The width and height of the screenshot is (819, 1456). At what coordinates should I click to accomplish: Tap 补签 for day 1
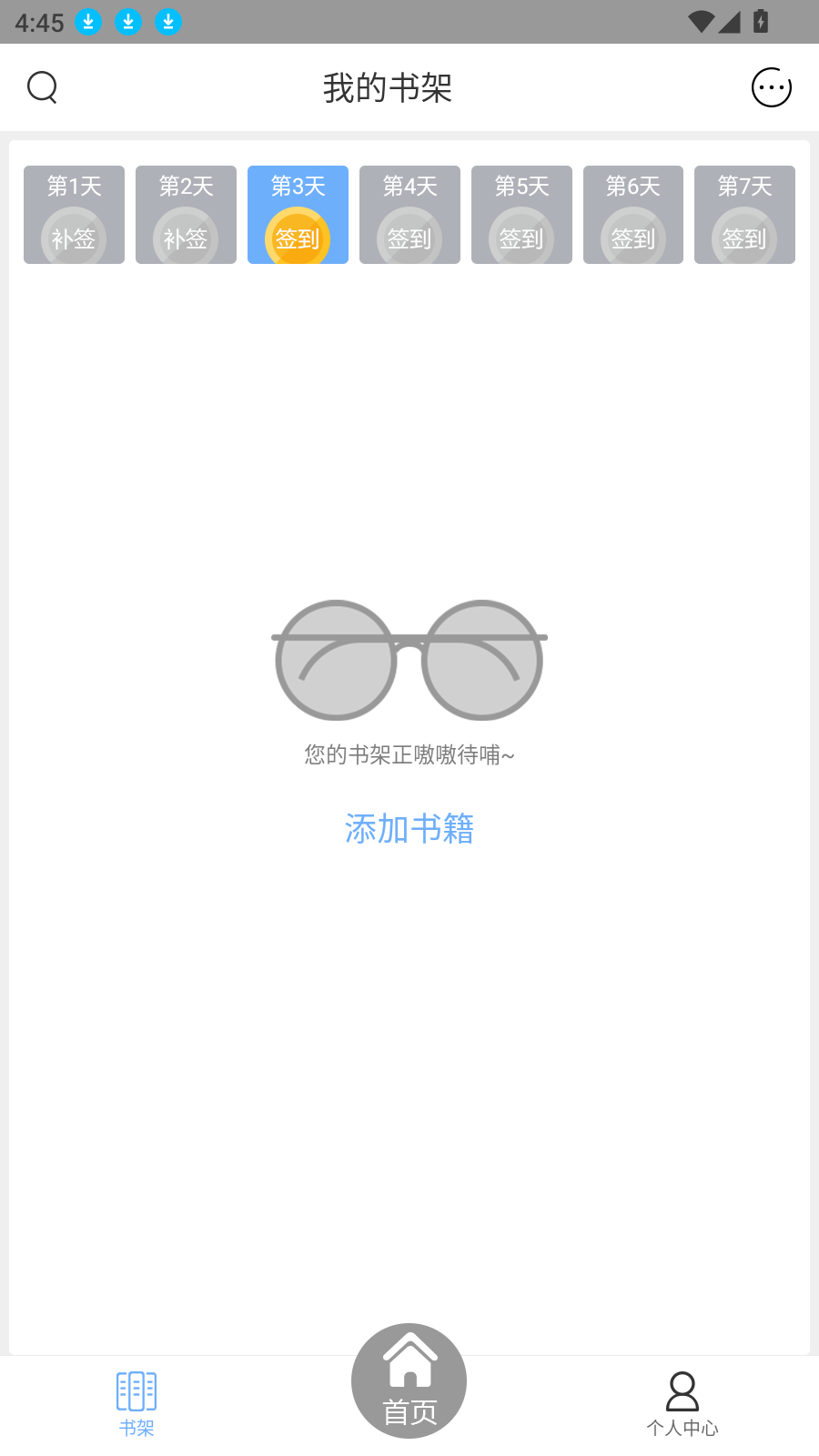tap(74, 239)
